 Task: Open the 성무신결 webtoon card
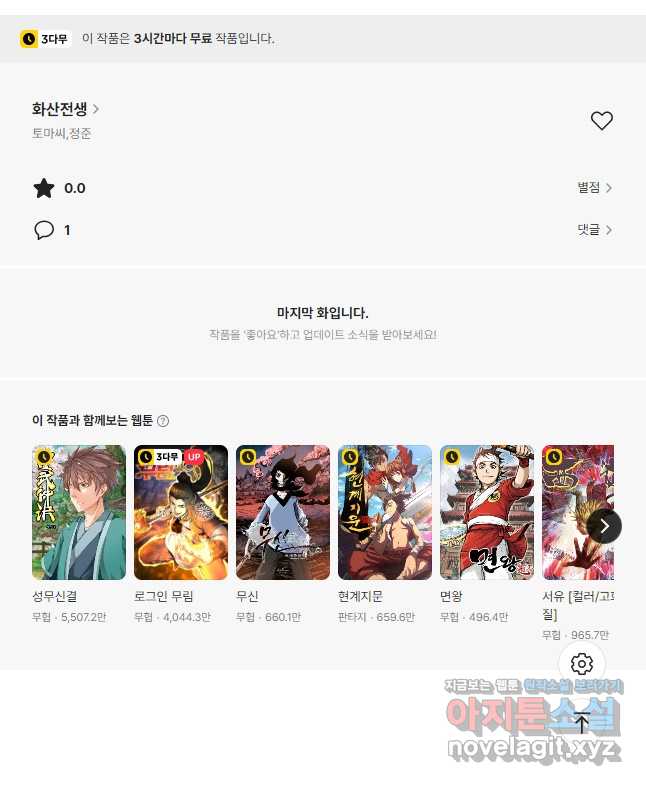pos(79,513)
